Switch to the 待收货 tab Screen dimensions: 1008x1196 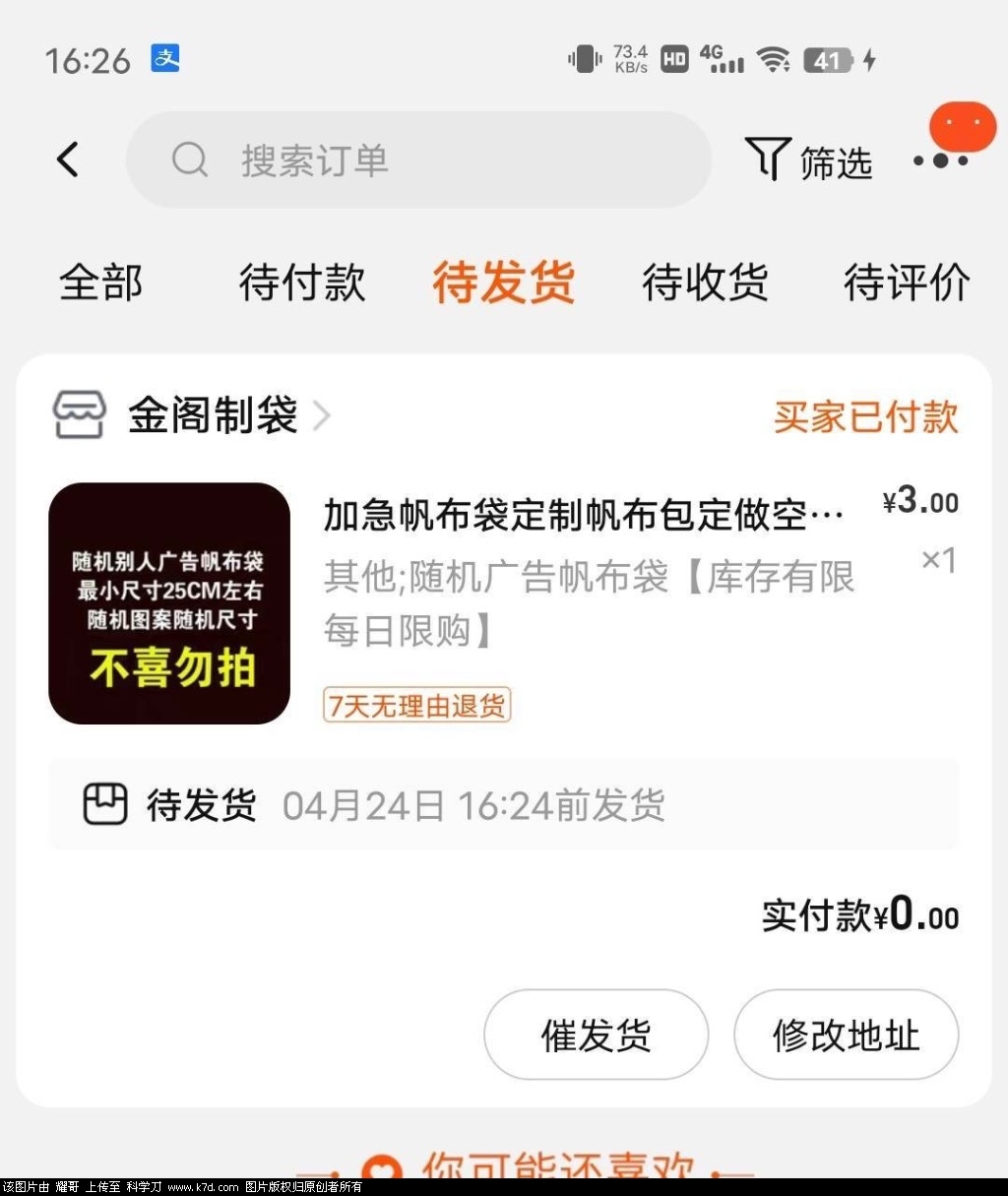[705, 283]
